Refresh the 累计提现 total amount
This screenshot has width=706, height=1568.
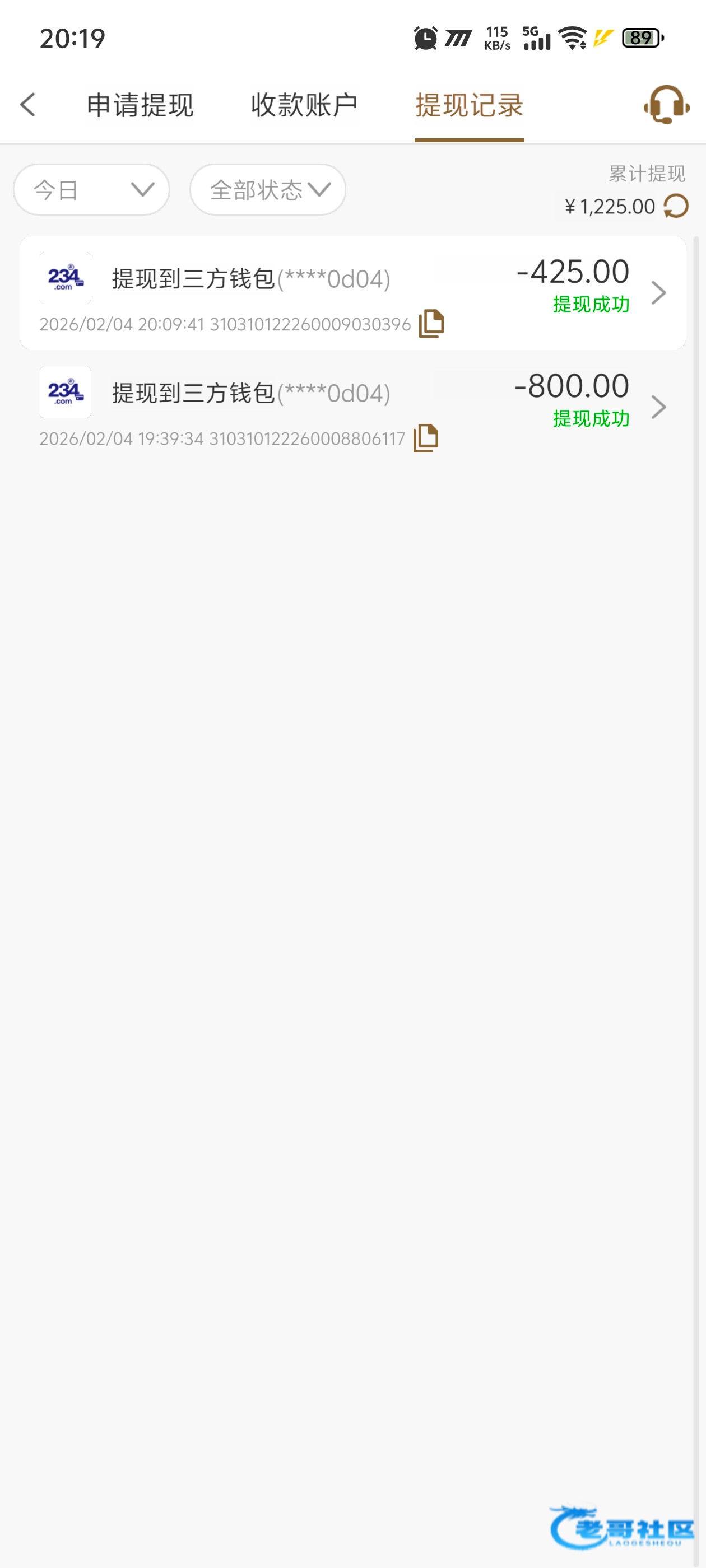tap(676, 206)
